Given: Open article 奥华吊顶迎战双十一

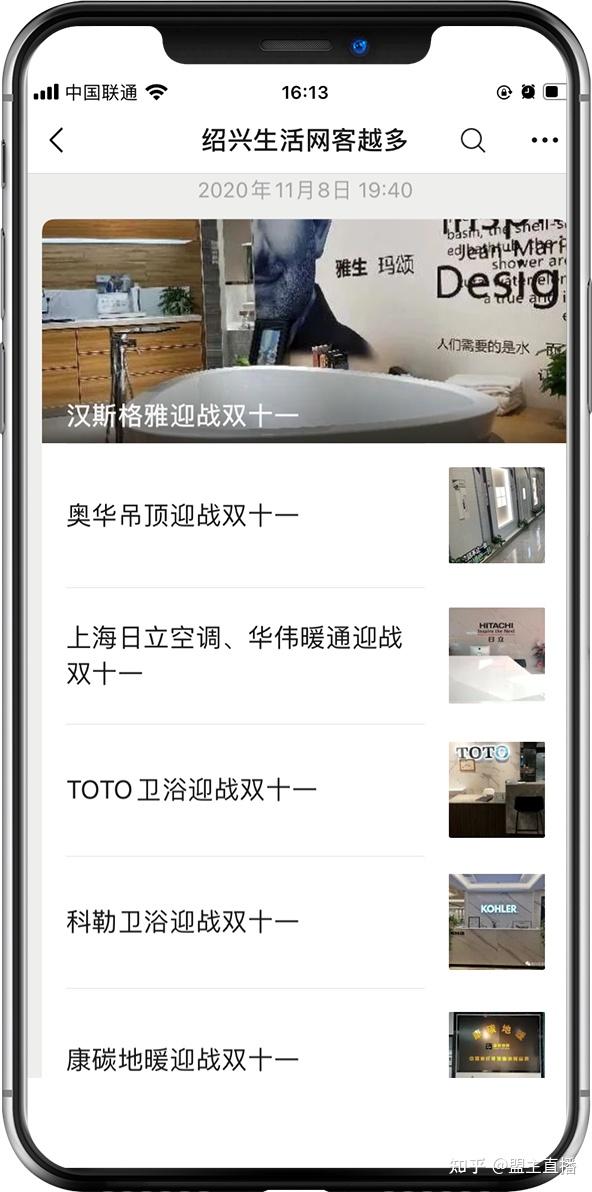Looking at the screenshot, I should click(x=304, y=515).
